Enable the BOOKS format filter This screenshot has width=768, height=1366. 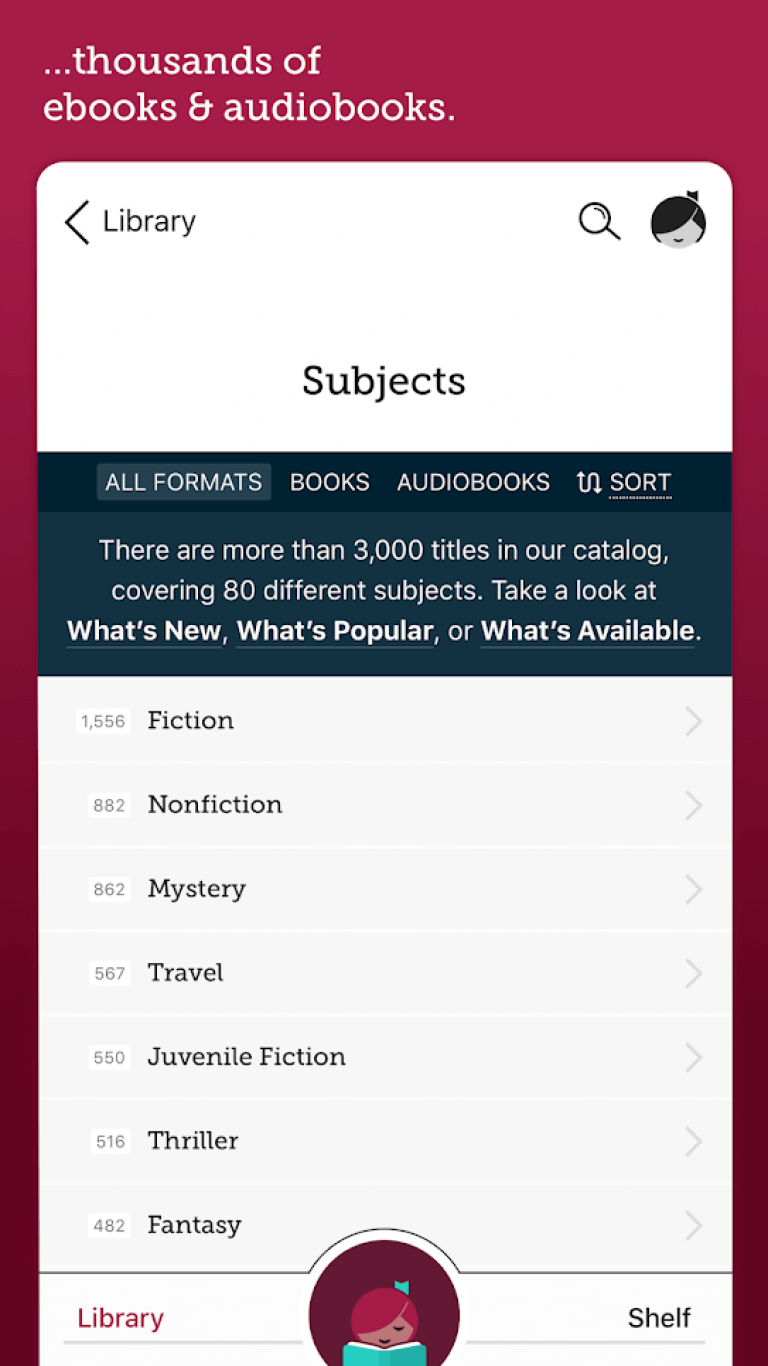[x=330, y=482]
